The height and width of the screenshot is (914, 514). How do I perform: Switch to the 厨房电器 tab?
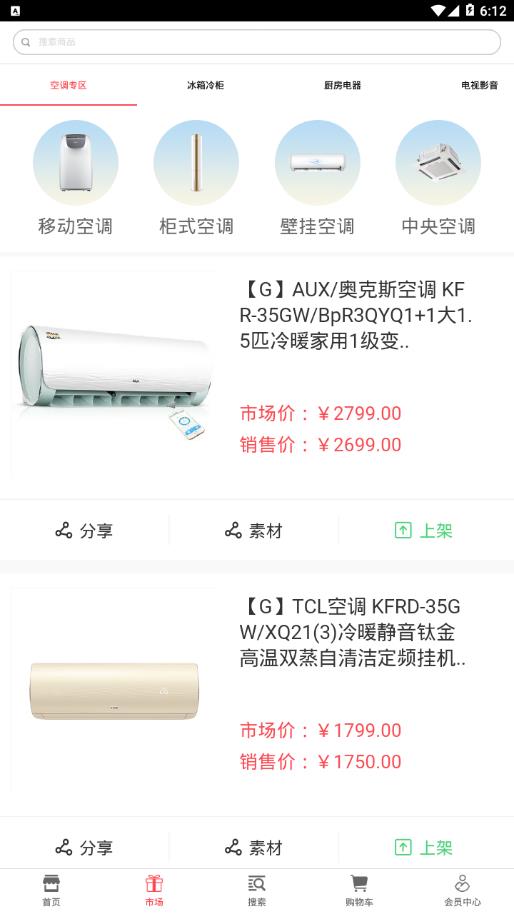[343, 85]
